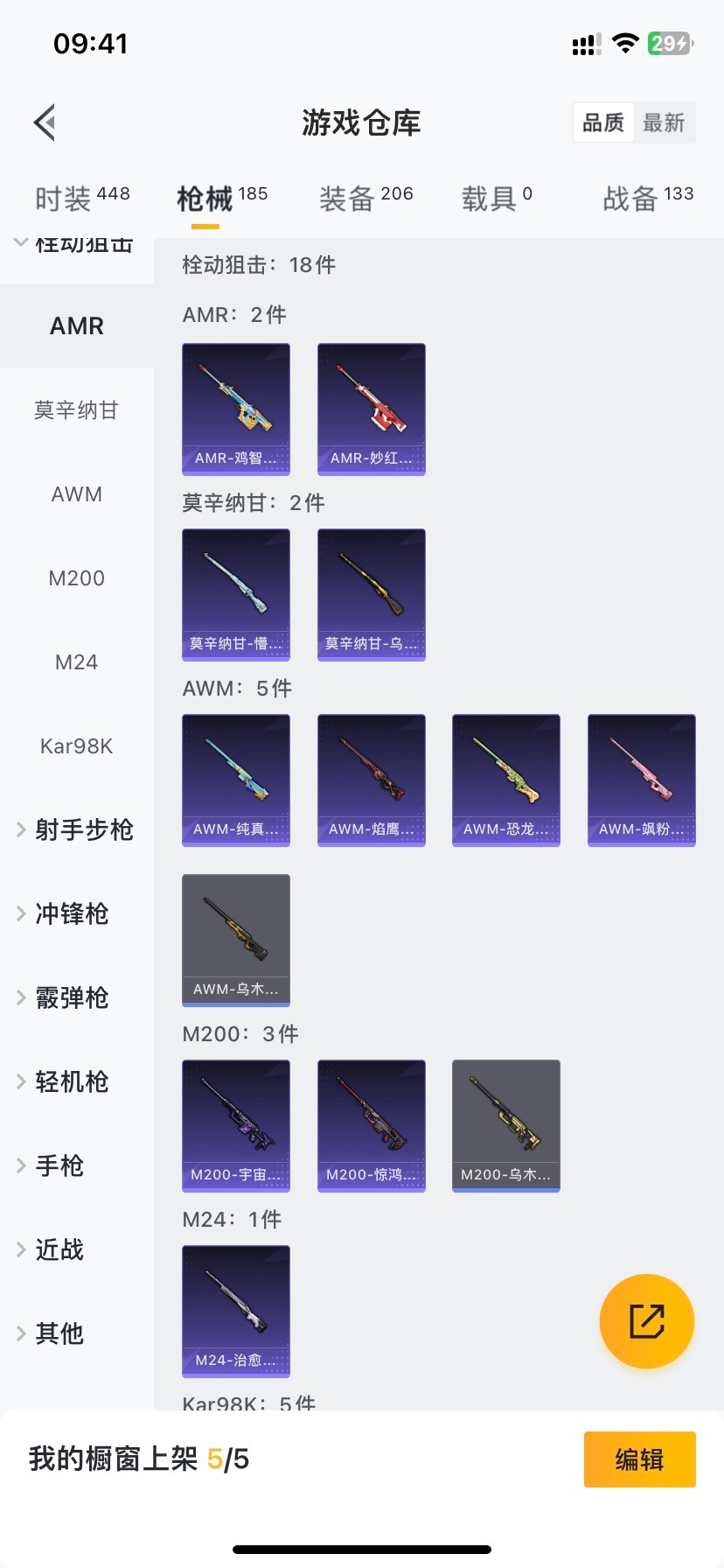Open the AMR-妙红 skin tile

[x=371, y=409]
